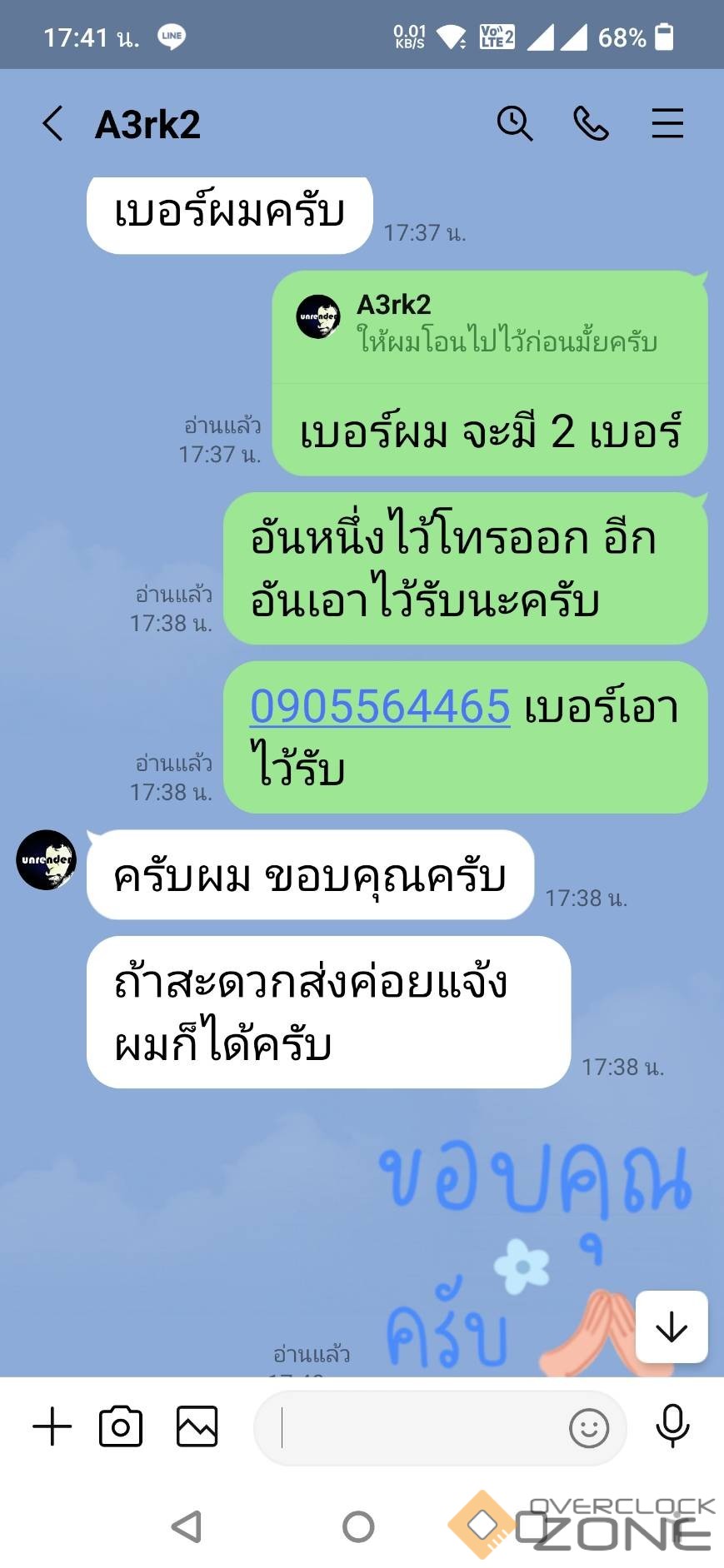
Task: Open the photo gallery picker
Action: tap(197, 1427)
